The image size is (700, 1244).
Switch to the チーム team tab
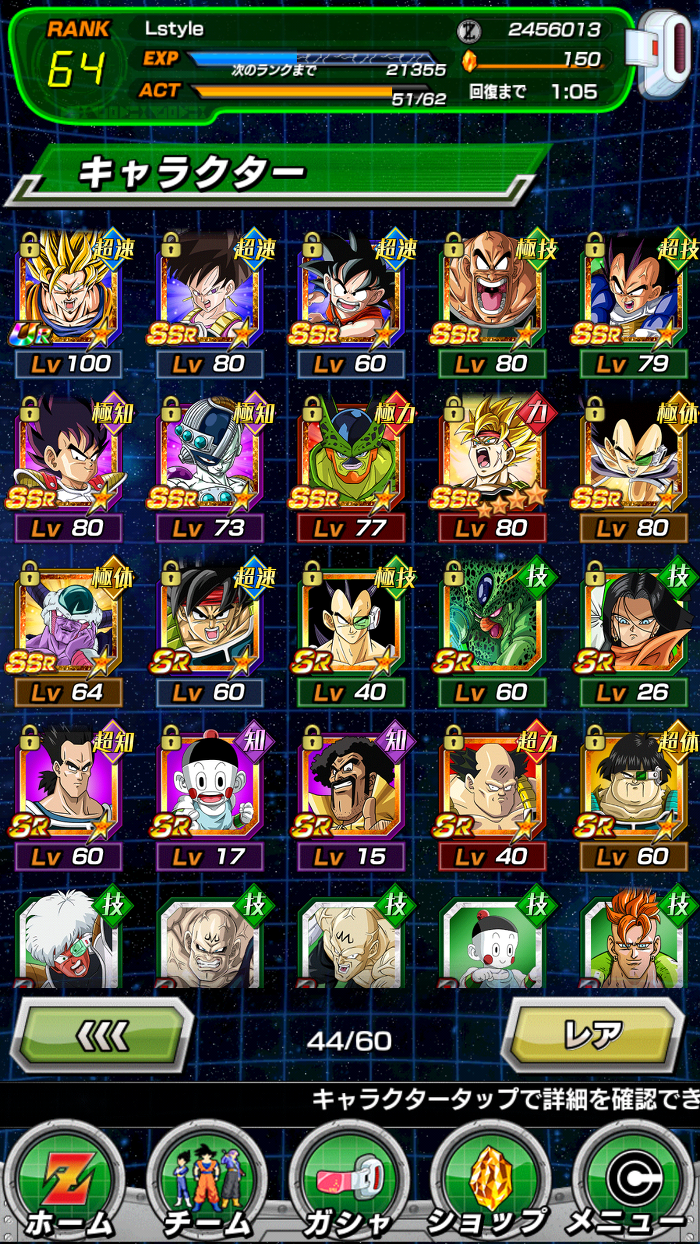click(208, 1187)
